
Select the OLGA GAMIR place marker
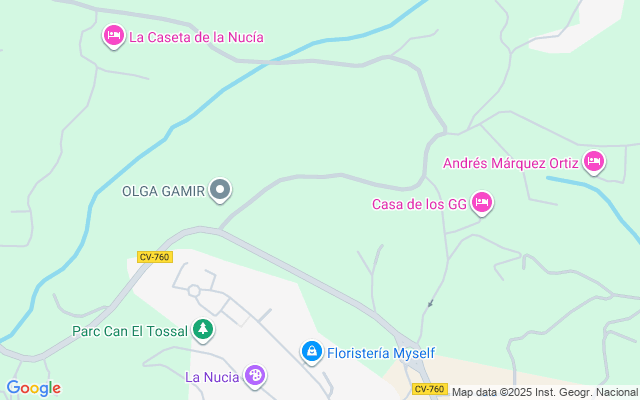(222, 190)
